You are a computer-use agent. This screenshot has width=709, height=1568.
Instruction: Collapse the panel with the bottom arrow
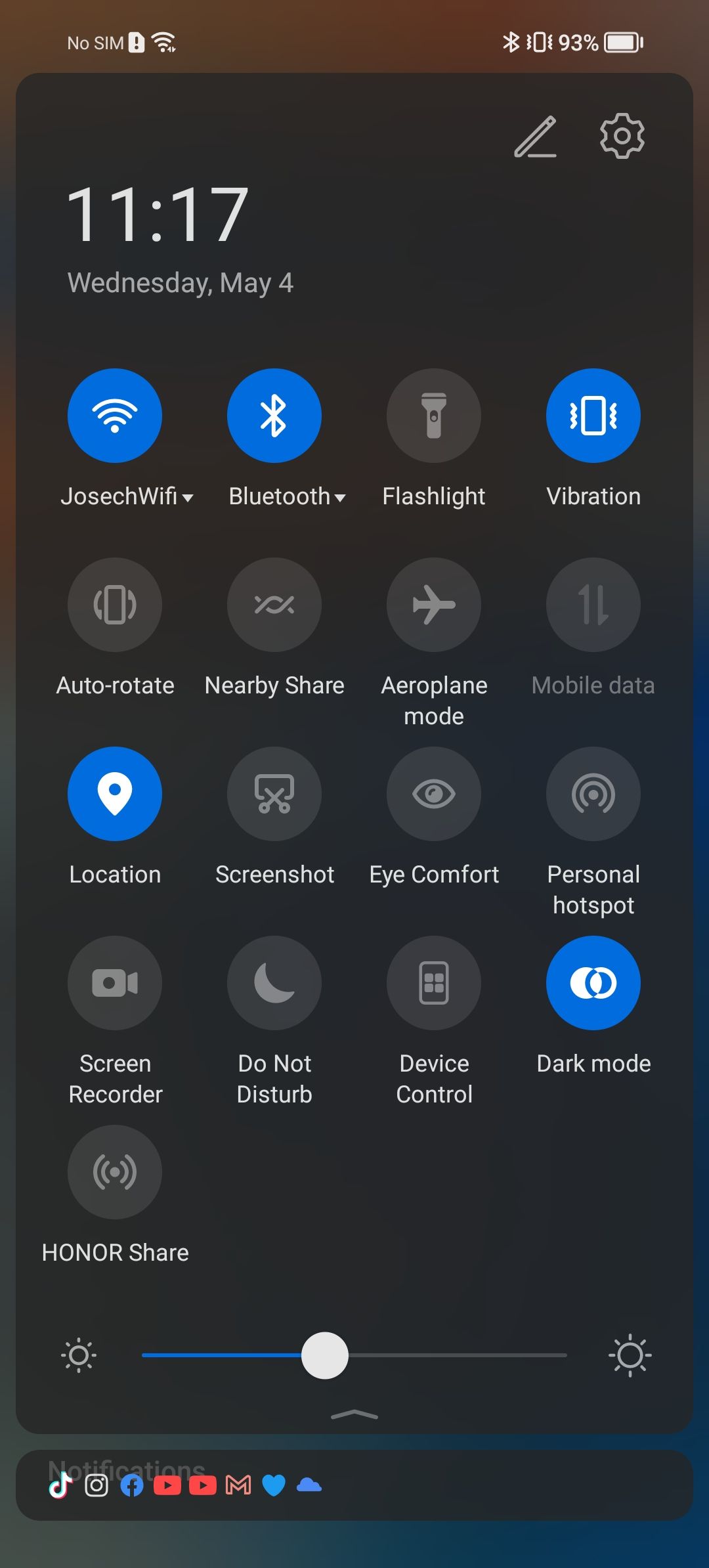354,1415
